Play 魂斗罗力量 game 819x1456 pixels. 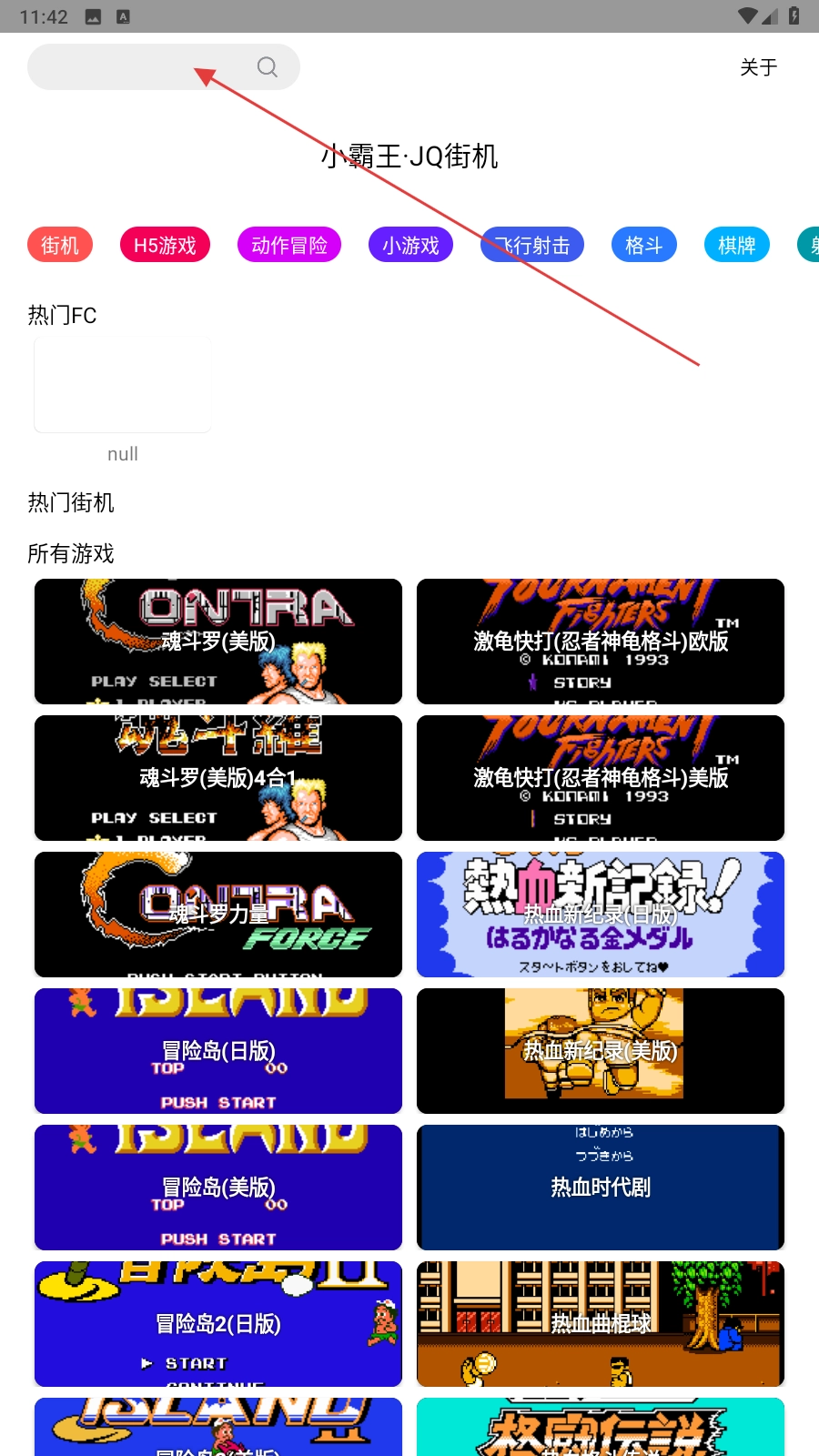218,915
